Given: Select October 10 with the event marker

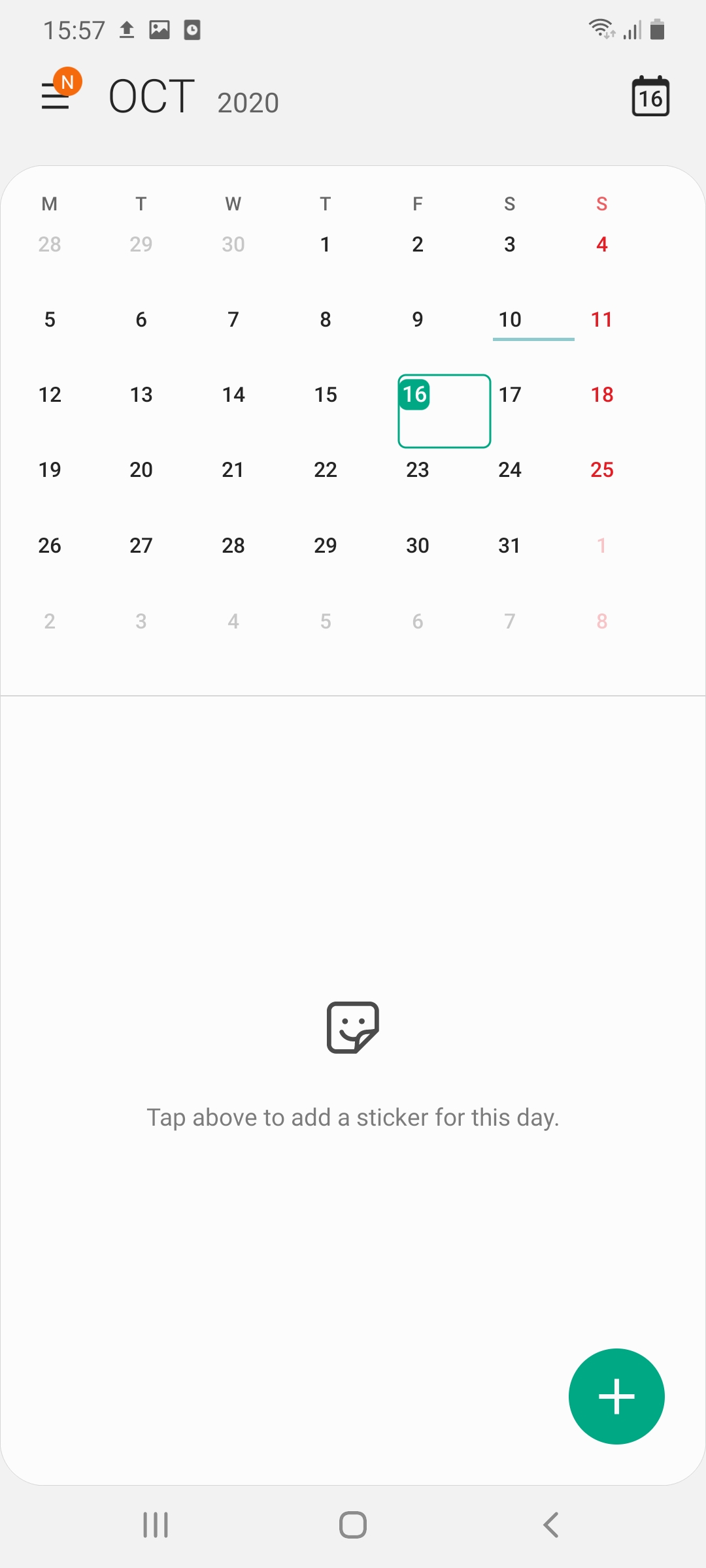Looking at the screenshot, I should click(510, 320).
